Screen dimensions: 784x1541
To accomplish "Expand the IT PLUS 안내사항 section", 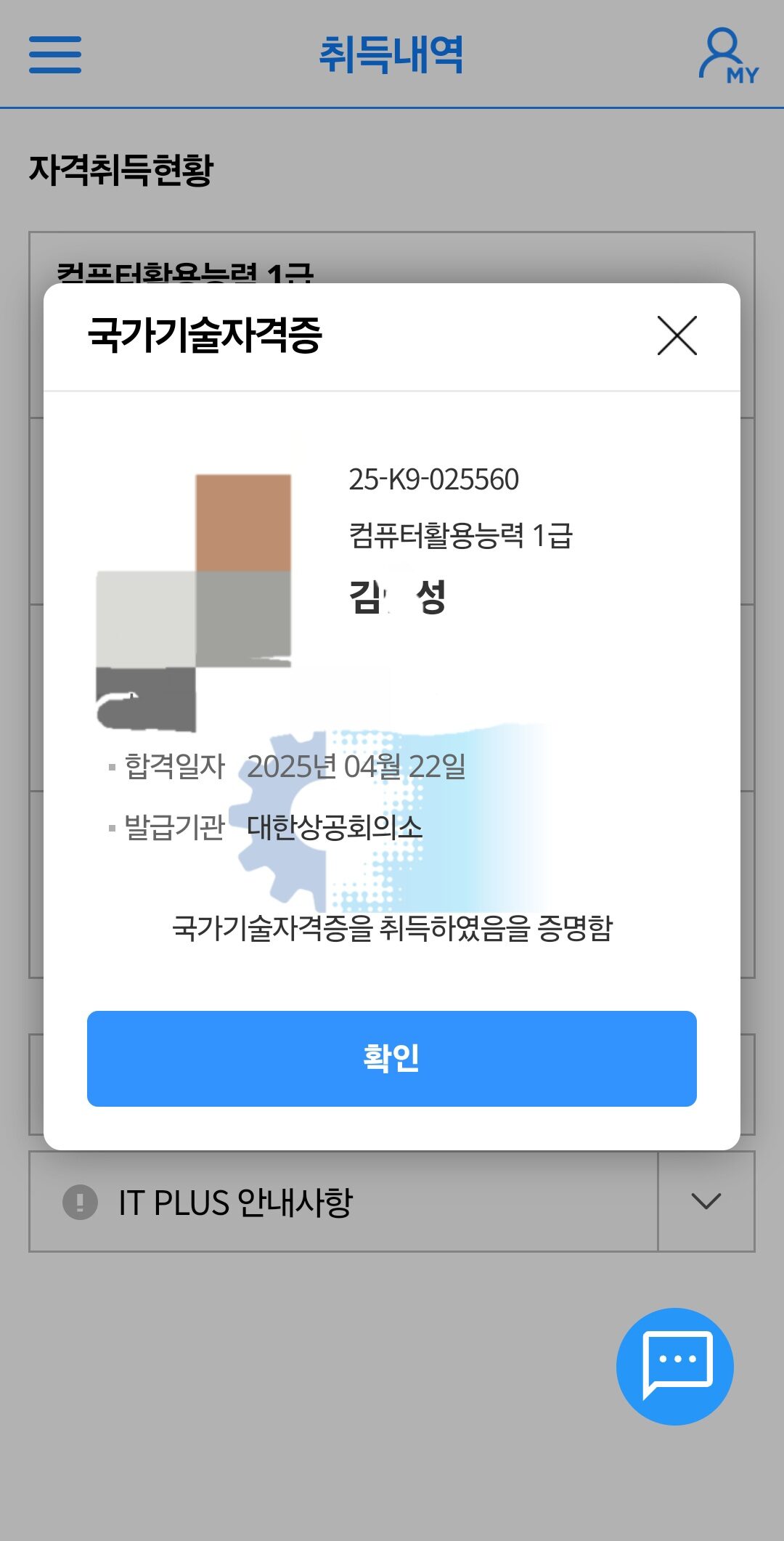I will (x=706, y=1201).
